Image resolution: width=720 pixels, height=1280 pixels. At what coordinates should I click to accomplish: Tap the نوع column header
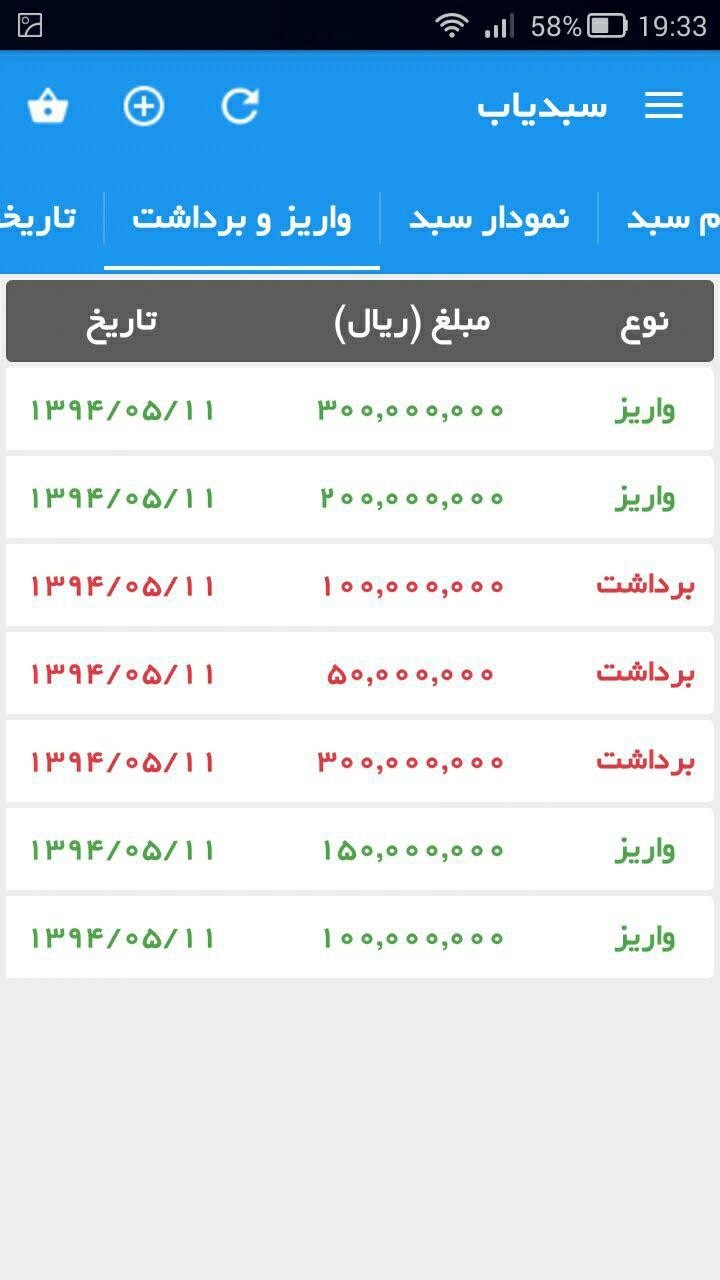click(645, 320)
